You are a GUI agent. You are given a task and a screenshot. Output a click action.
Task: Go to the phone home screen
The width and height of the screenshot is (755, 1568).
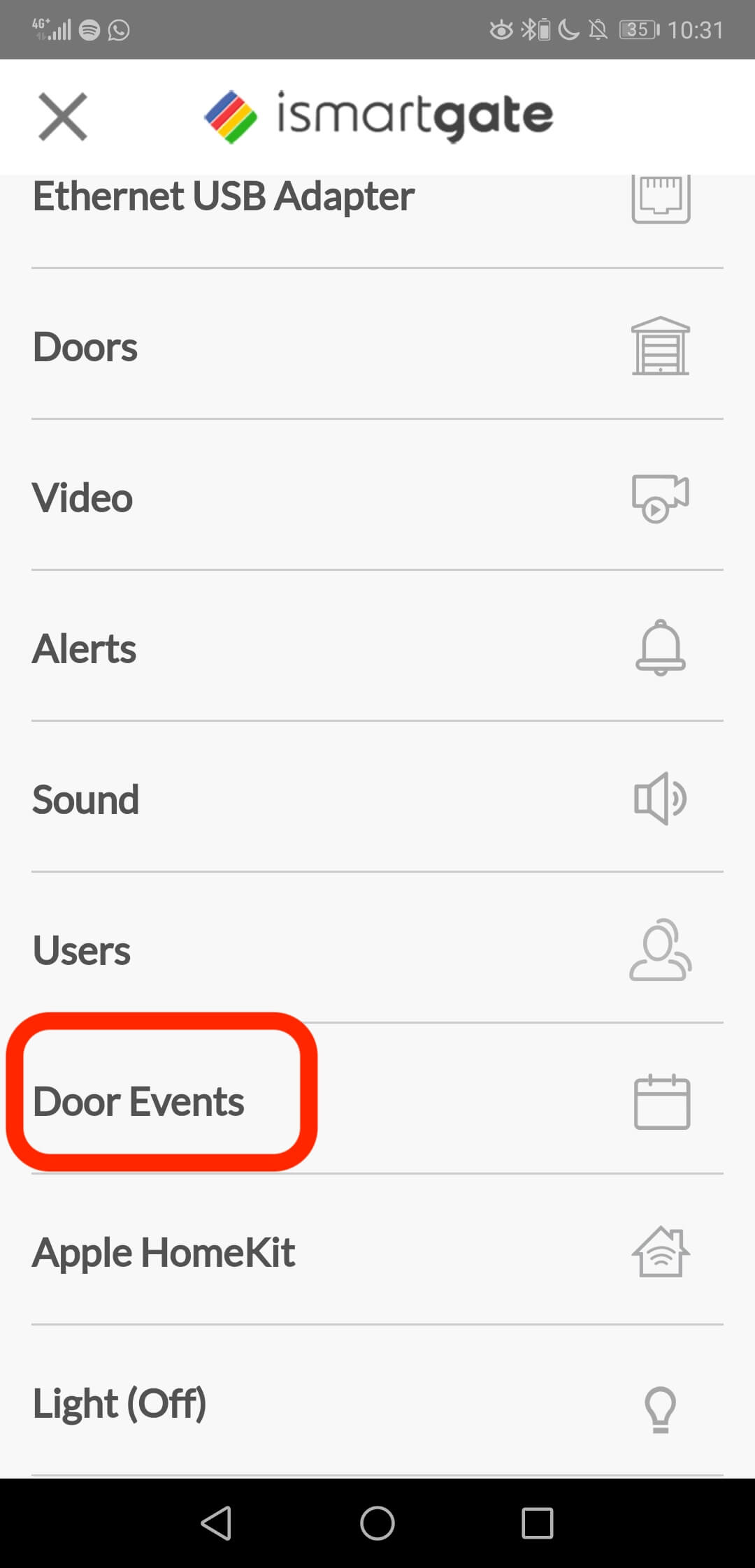pyautogui.click(x=377, y=1523)
